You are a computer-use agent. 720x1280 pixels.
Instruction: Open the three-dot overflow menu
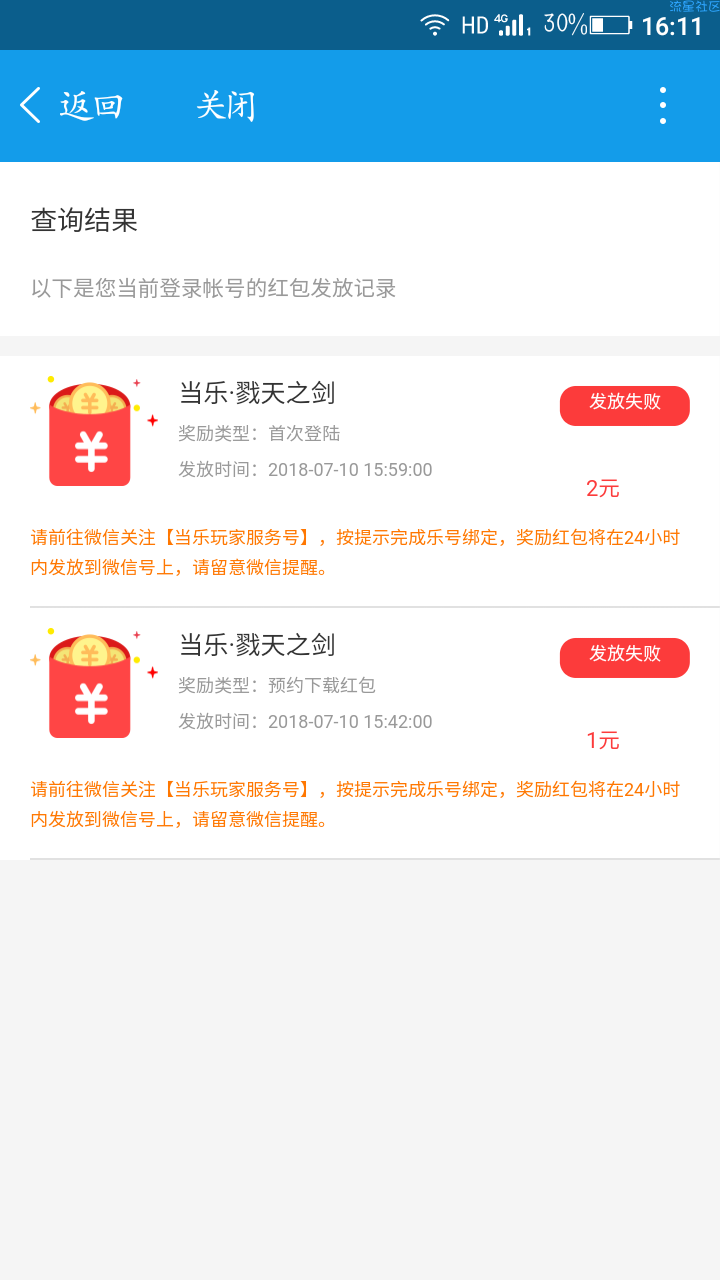pos(662,105)
